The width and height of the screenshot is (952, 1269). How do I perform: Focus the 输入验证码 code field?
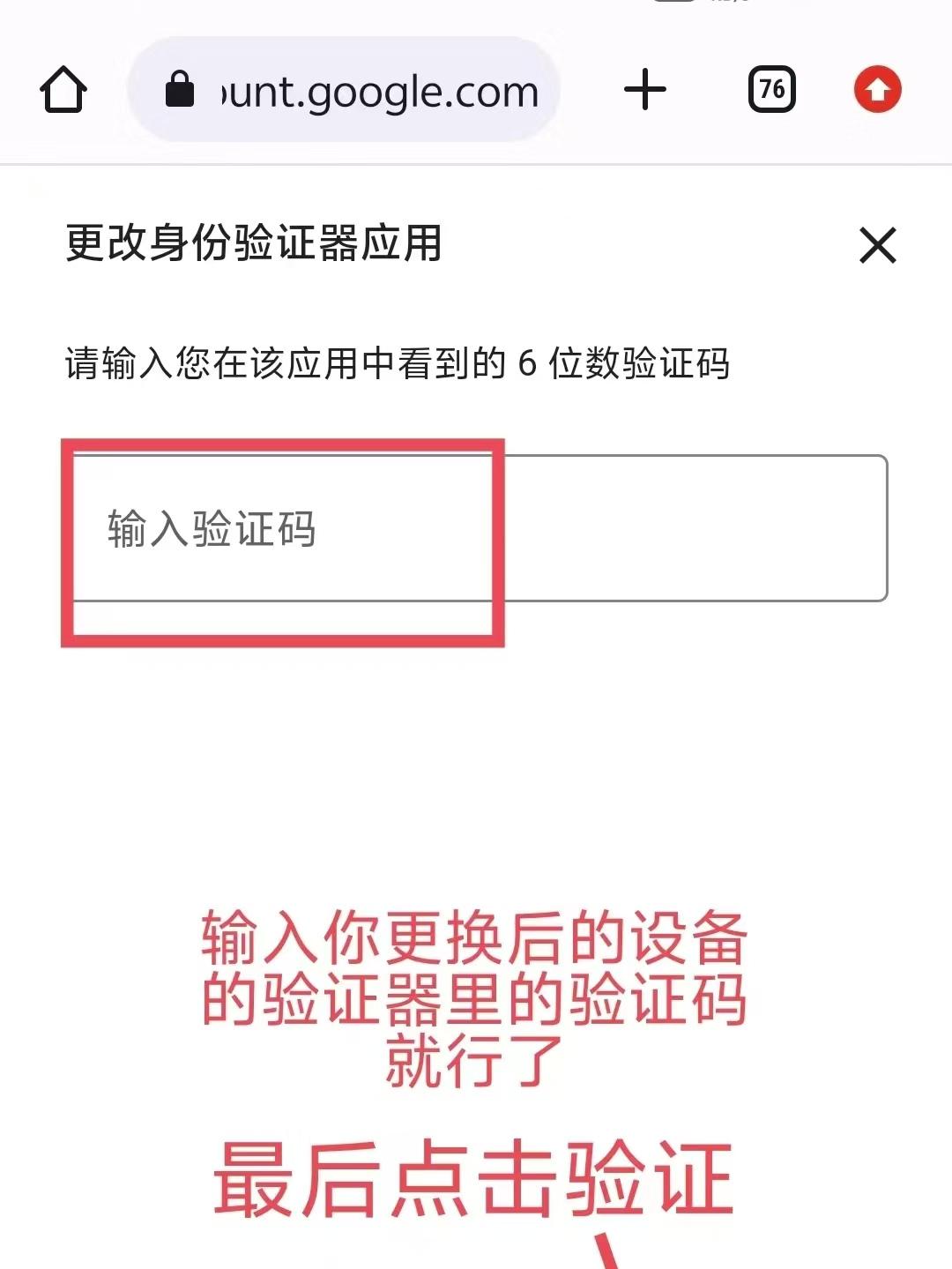476,528
